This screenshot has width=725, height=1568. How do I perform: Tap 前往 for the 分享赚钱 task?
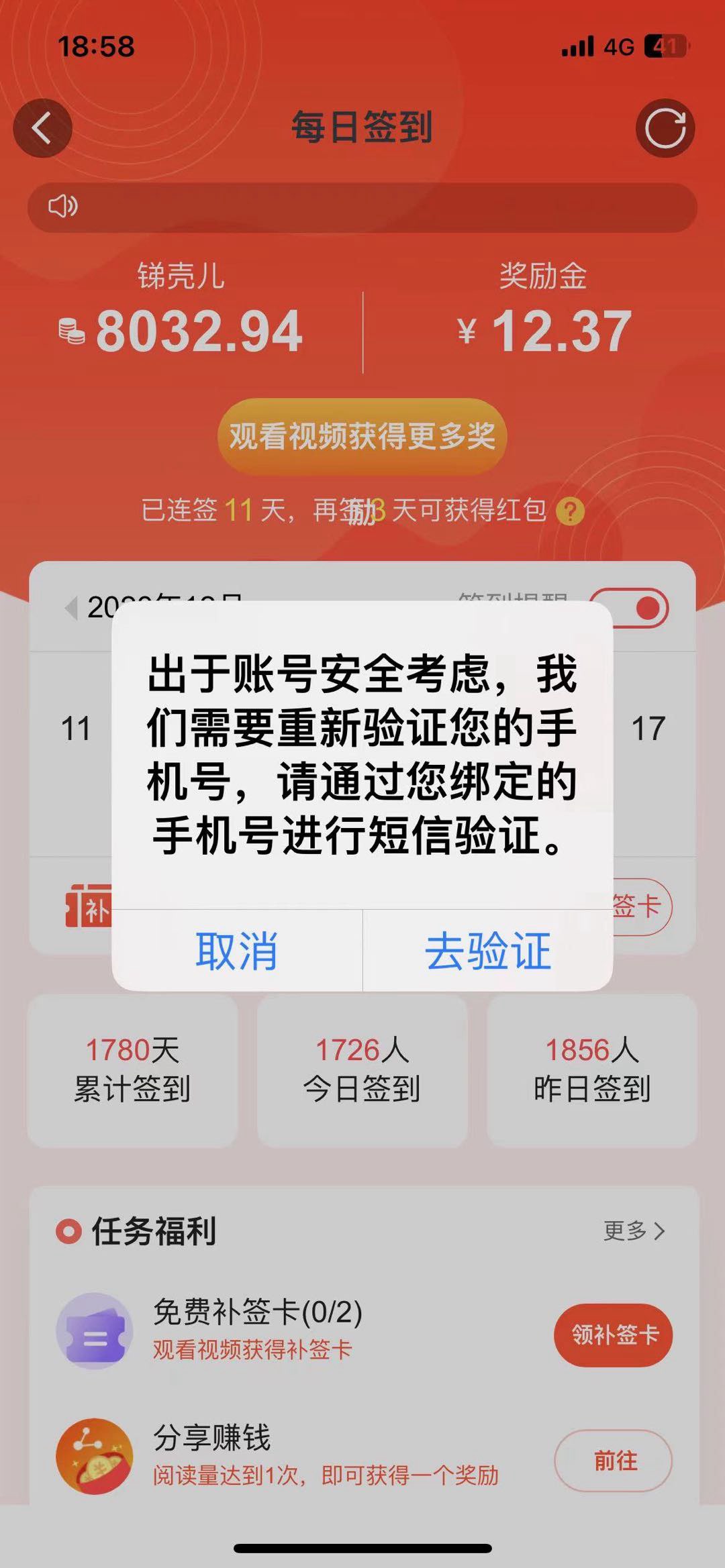[613, 1461]
